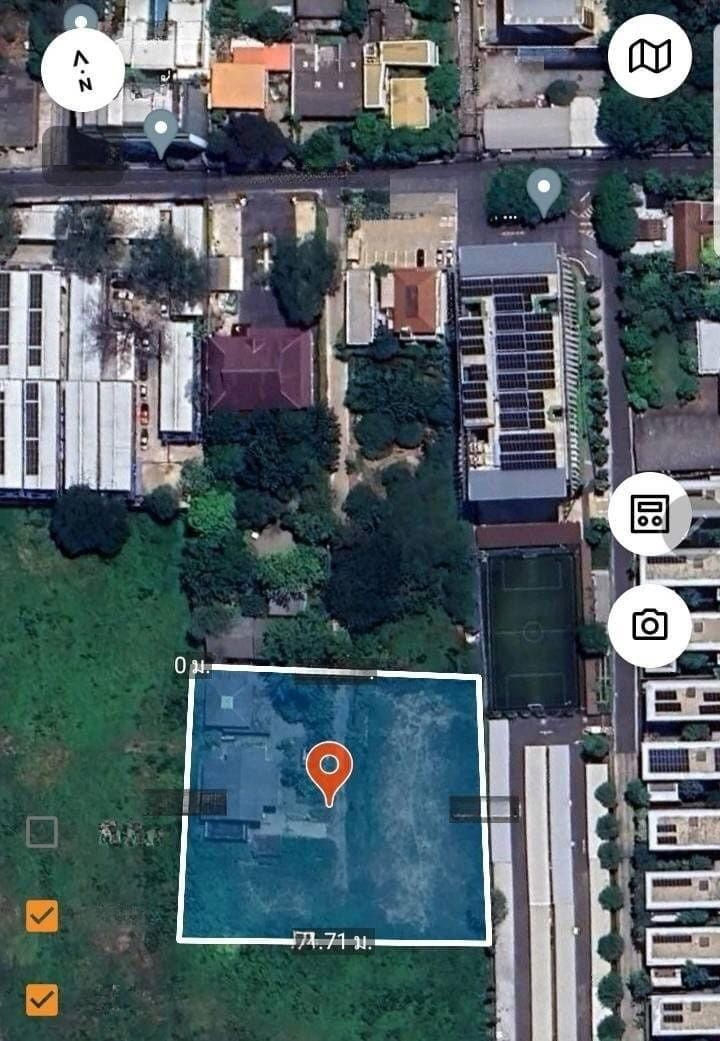
Task: Tick the empty gray checkbox
Action: click(x=42, y=832)
